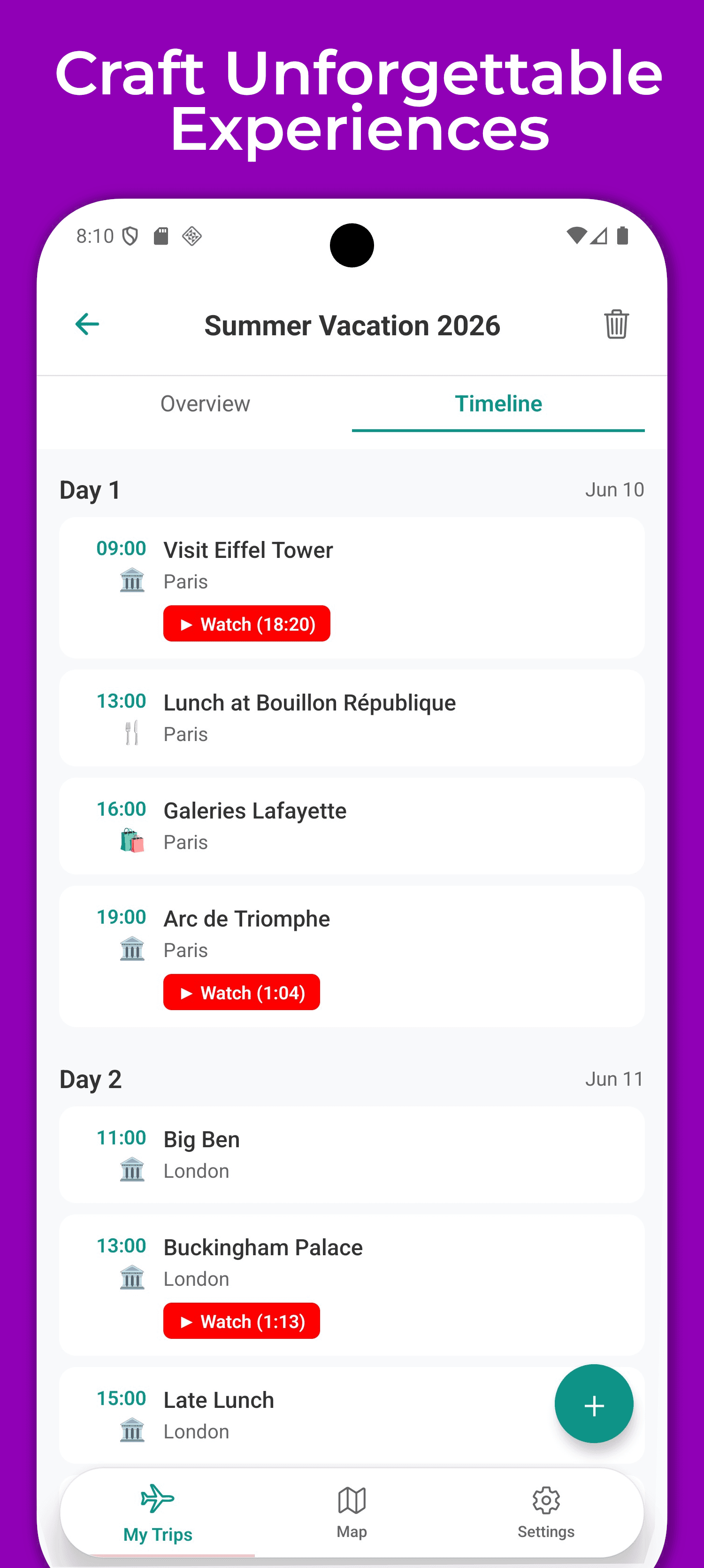
Task: Open the Map screen via the map icon
Action: coord(352,1499)
